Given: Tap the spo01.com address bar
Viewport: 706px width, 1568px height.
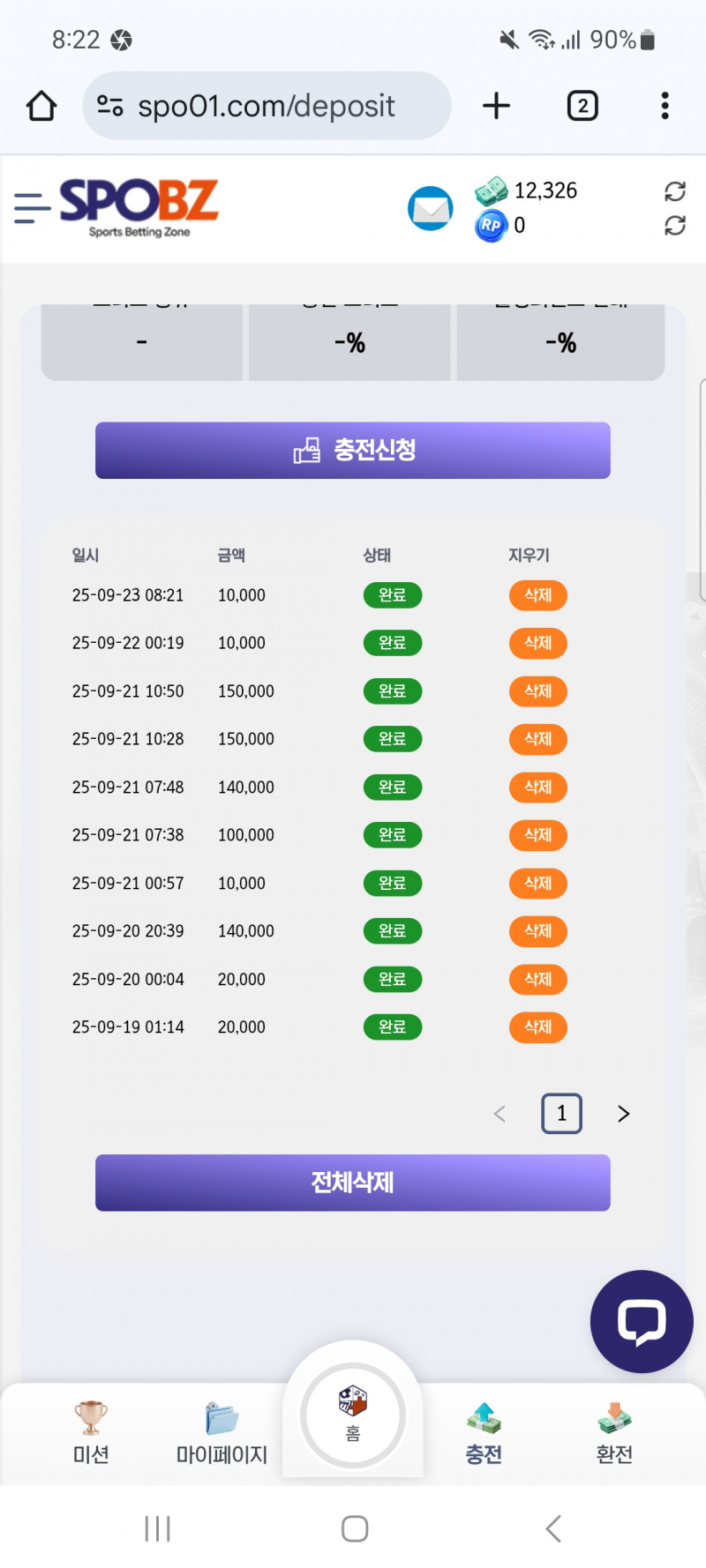Looking at the screenshot, I should 265,105.
